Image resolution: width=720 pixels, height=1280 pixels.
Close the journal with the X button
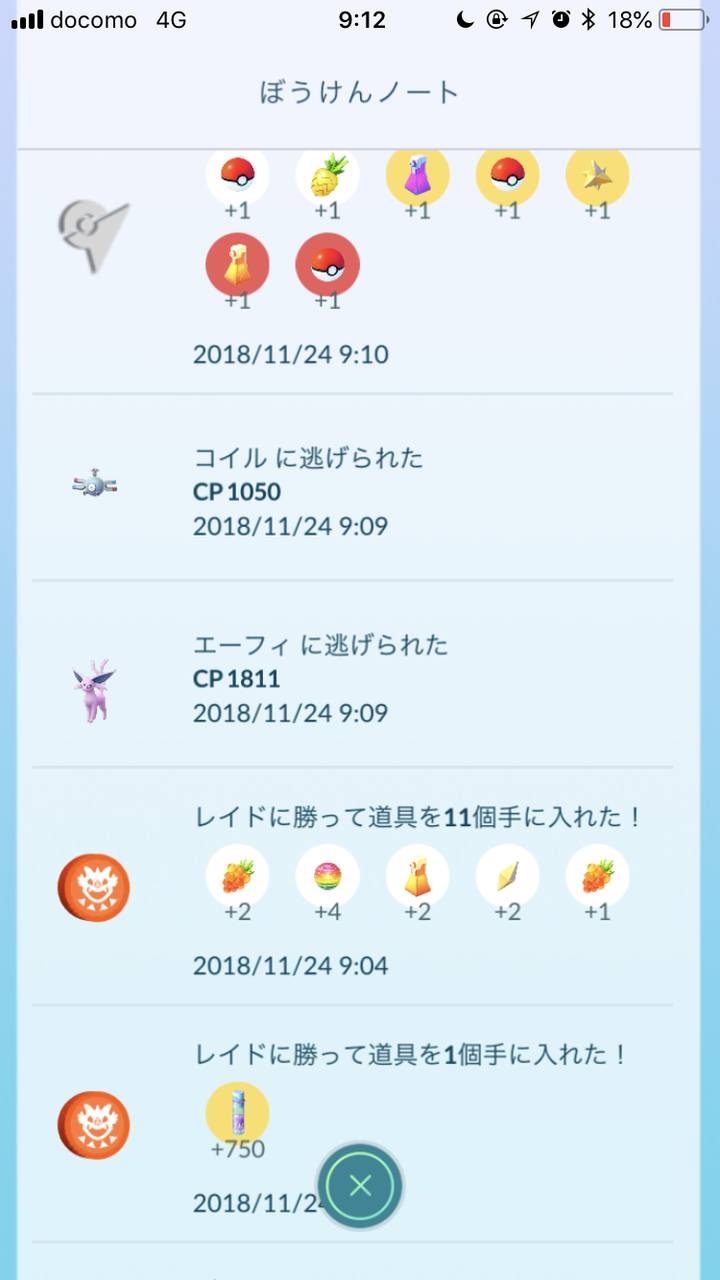tap(360, 1185)
